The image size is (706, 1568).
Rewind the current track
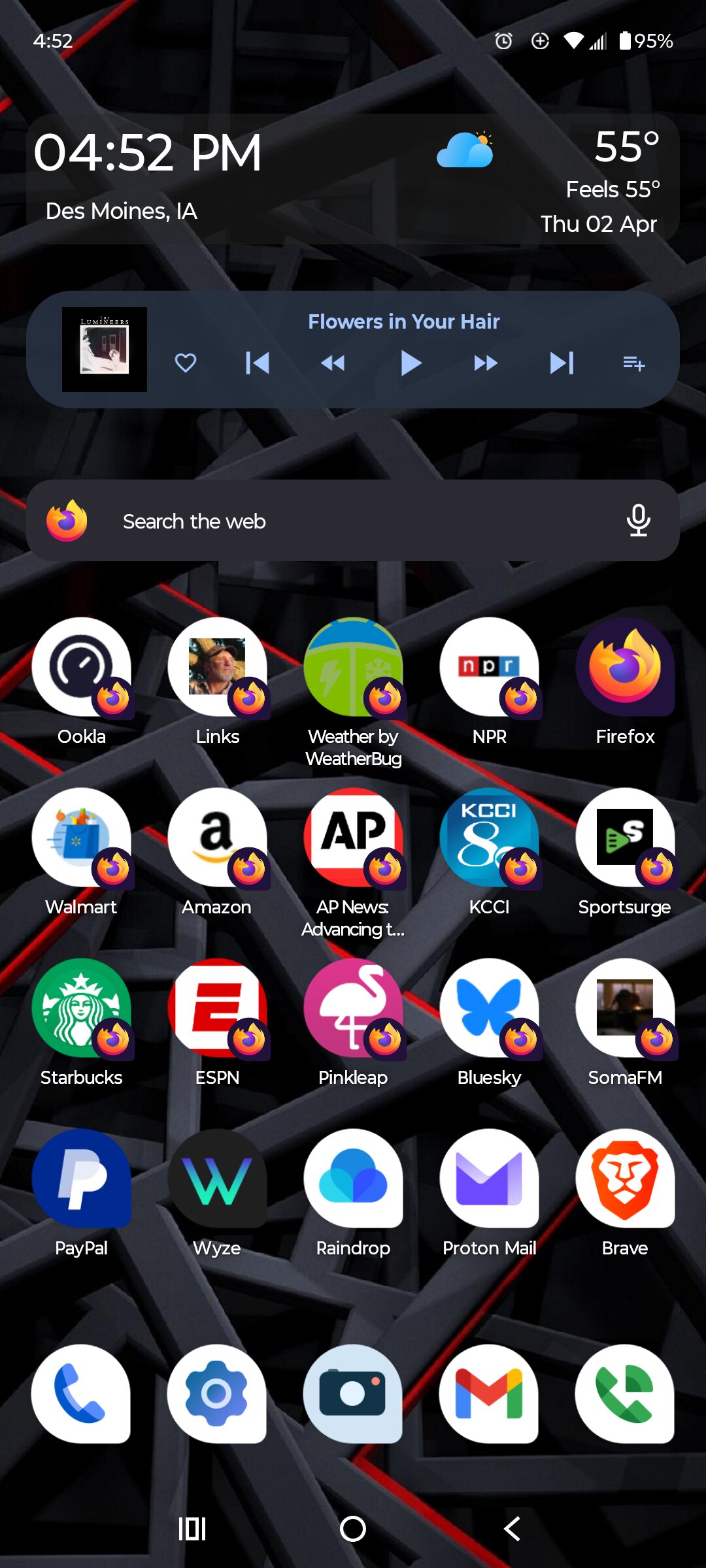click(x=333, y=363)
